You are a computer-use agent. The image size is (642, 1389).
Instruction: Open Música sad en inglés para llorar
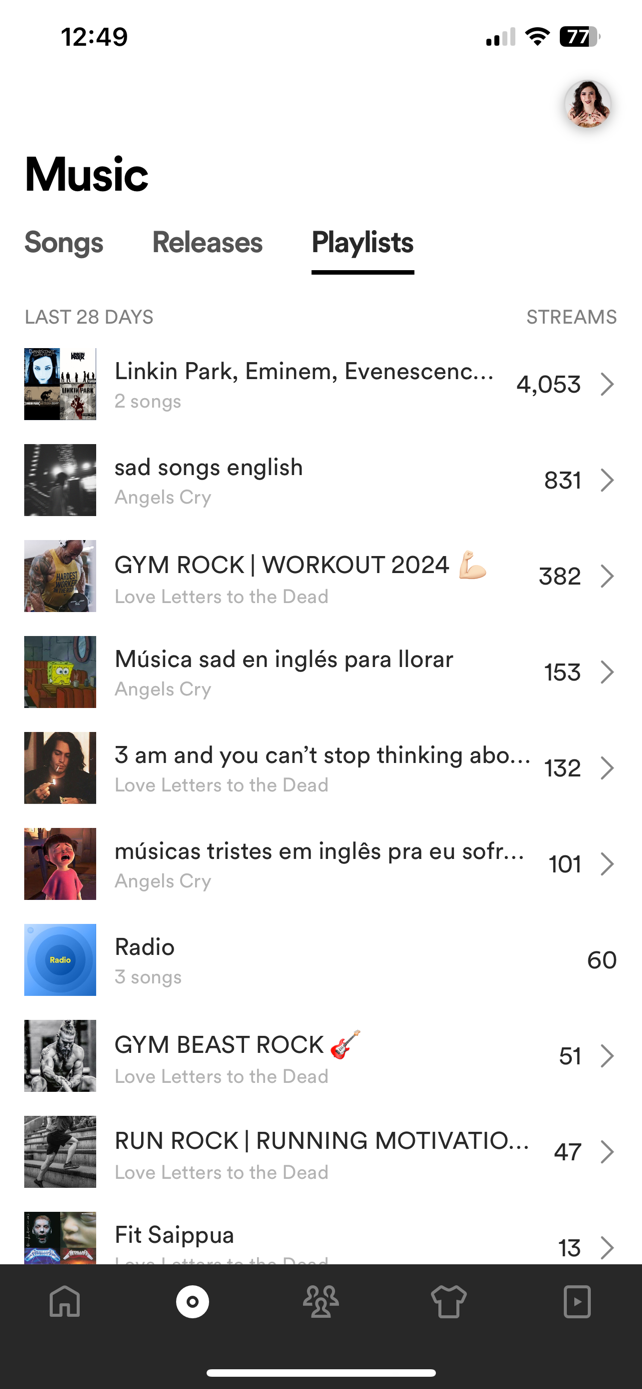click(x=320, y=673)
